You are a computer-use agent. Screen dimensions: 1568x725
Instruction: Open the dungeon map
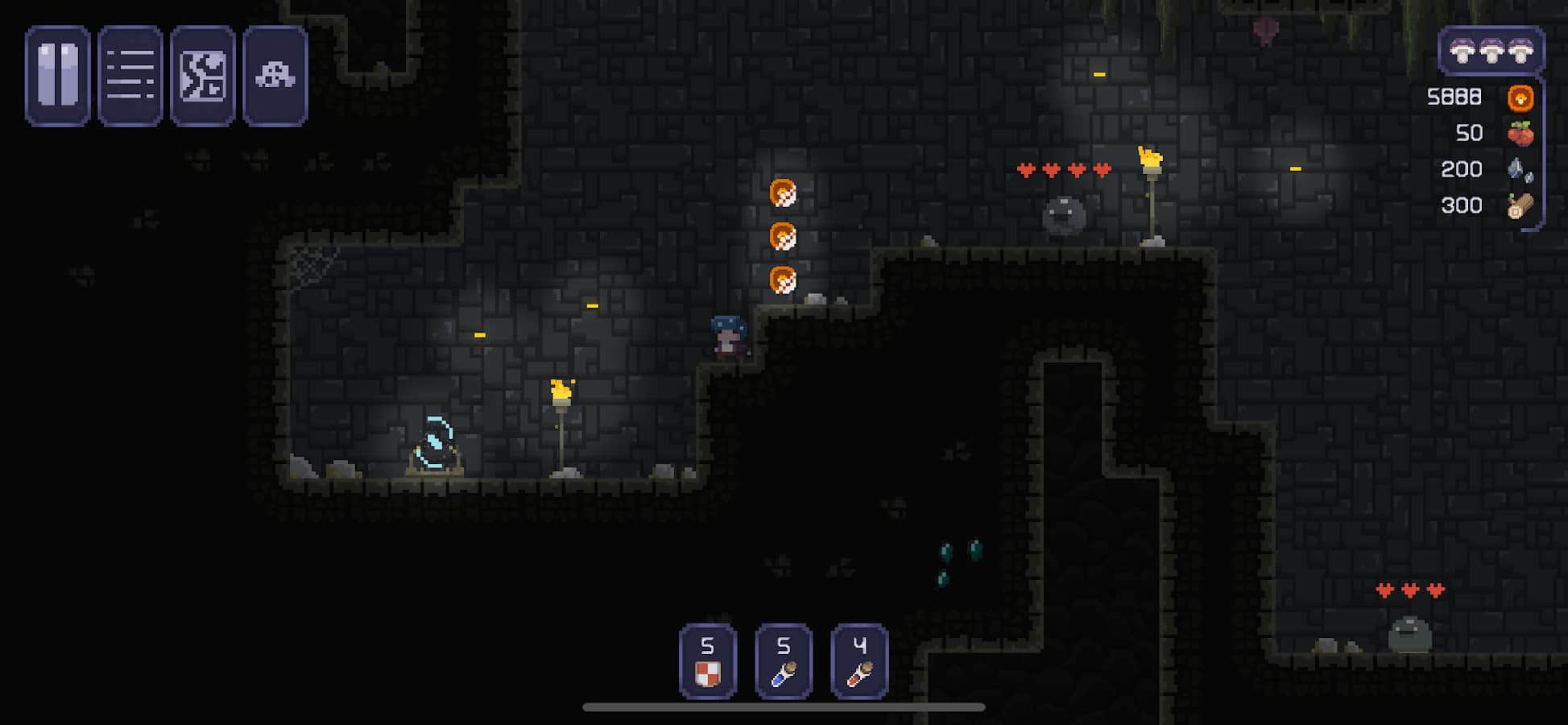[202, 76]
